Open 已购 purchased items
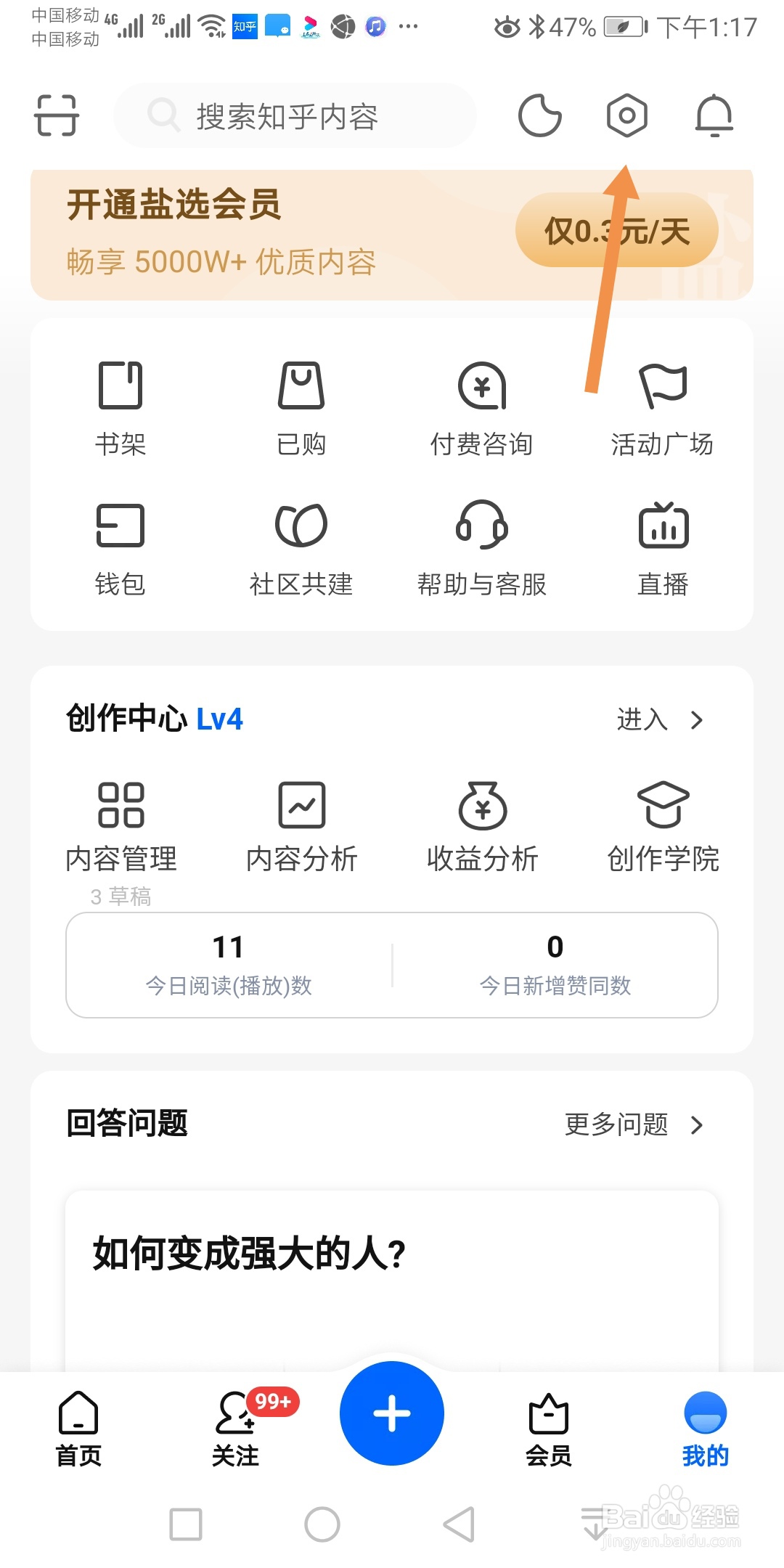 point(301,408)
